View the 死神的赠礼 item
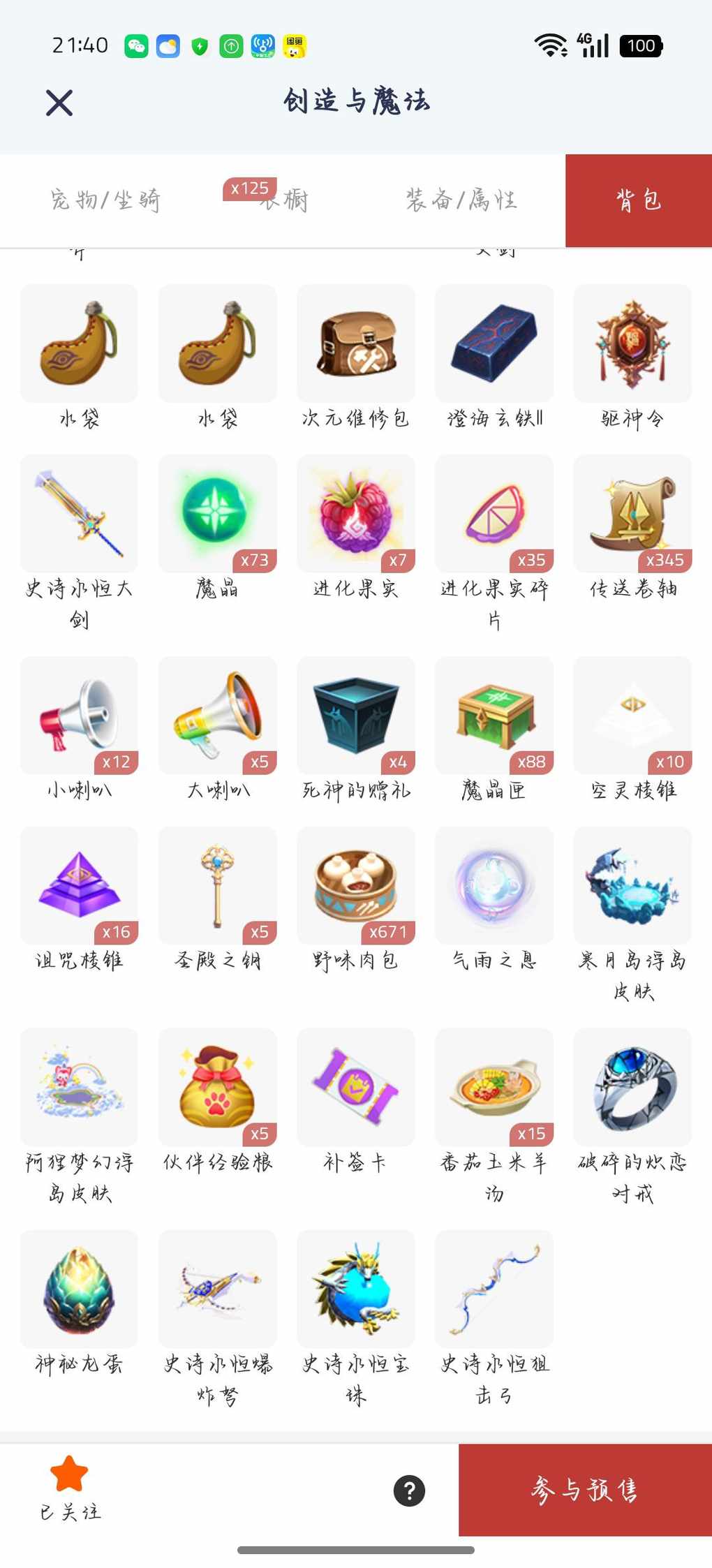The width and height of the screenshot is (712, 1568). coord(355,716)
